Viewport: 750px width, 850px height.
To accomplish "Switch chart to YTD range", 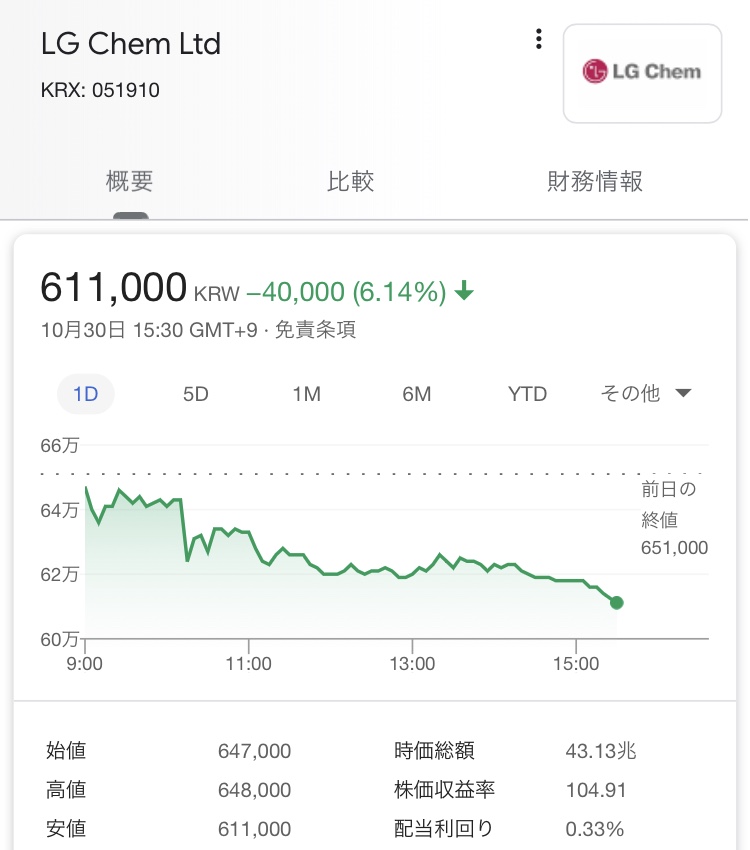I will tap(527, 394).
